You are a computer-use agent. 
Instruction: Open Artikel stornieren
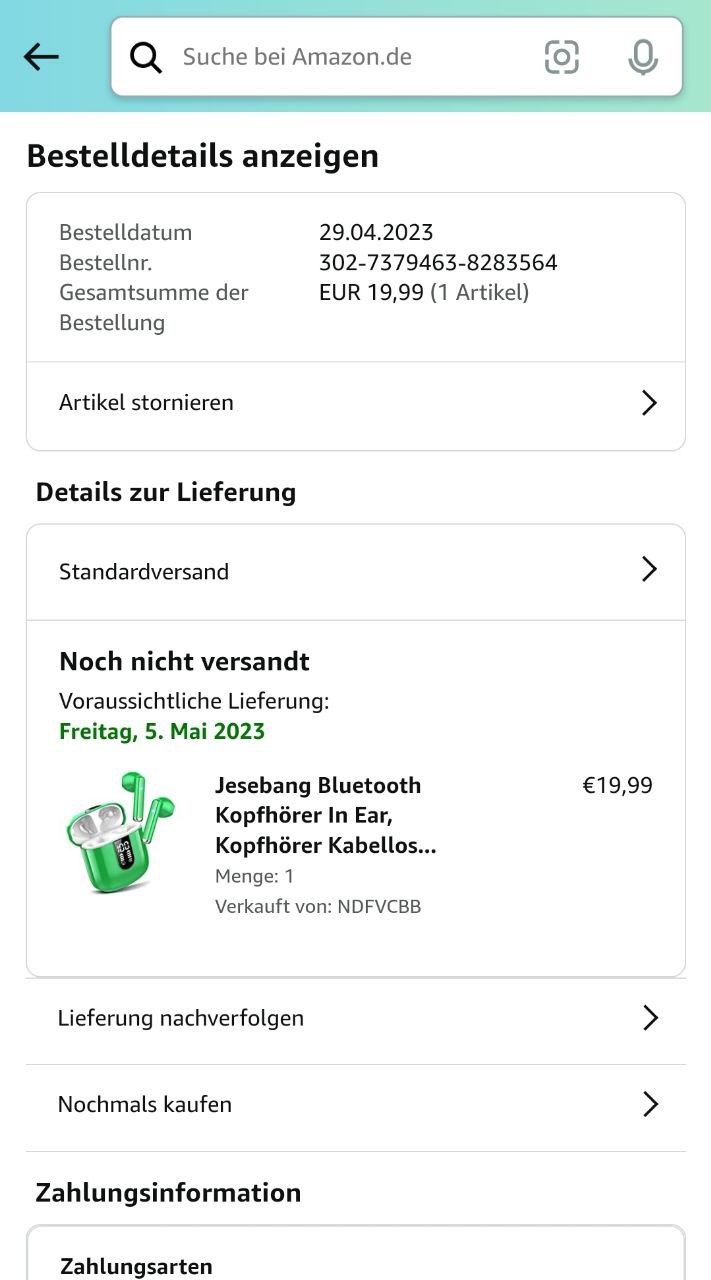pyautogui.click(x=355, y=403)
